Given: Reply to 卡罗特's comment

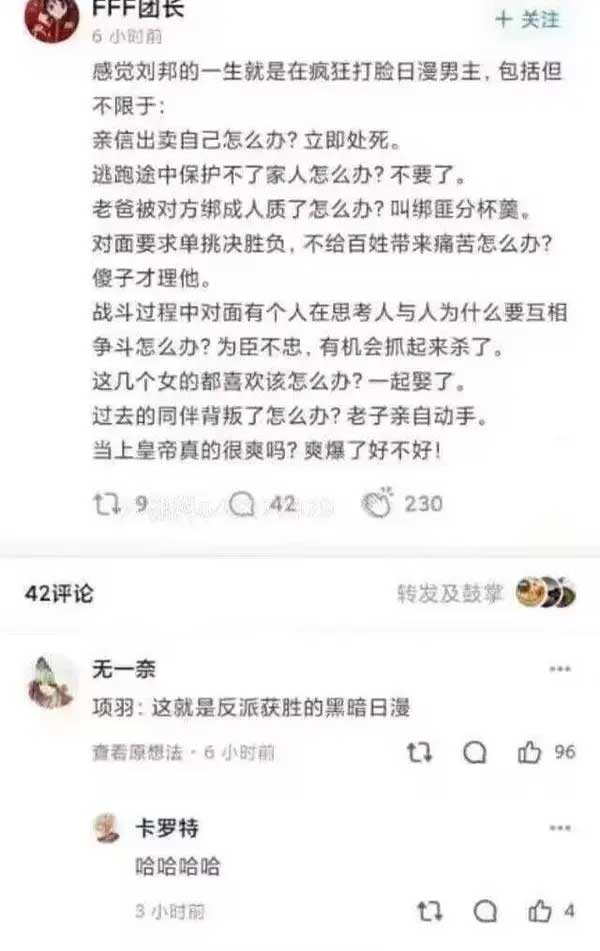Looking at the screenshot, I should click(x=485, y=911).
